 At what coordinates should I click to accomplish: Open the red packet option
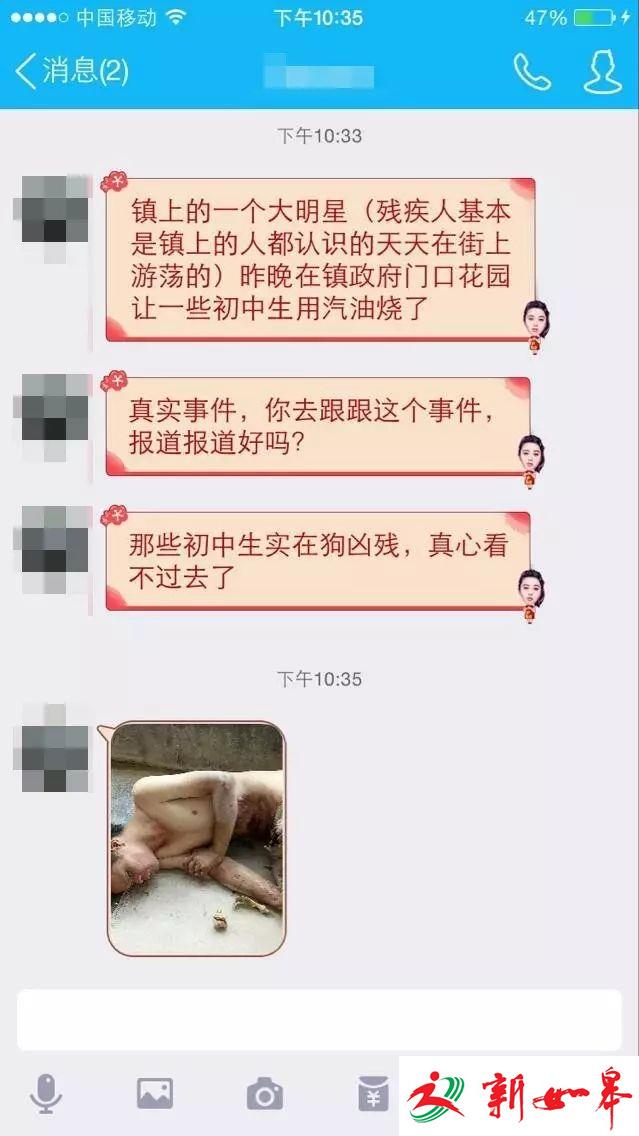(373, 1094)
